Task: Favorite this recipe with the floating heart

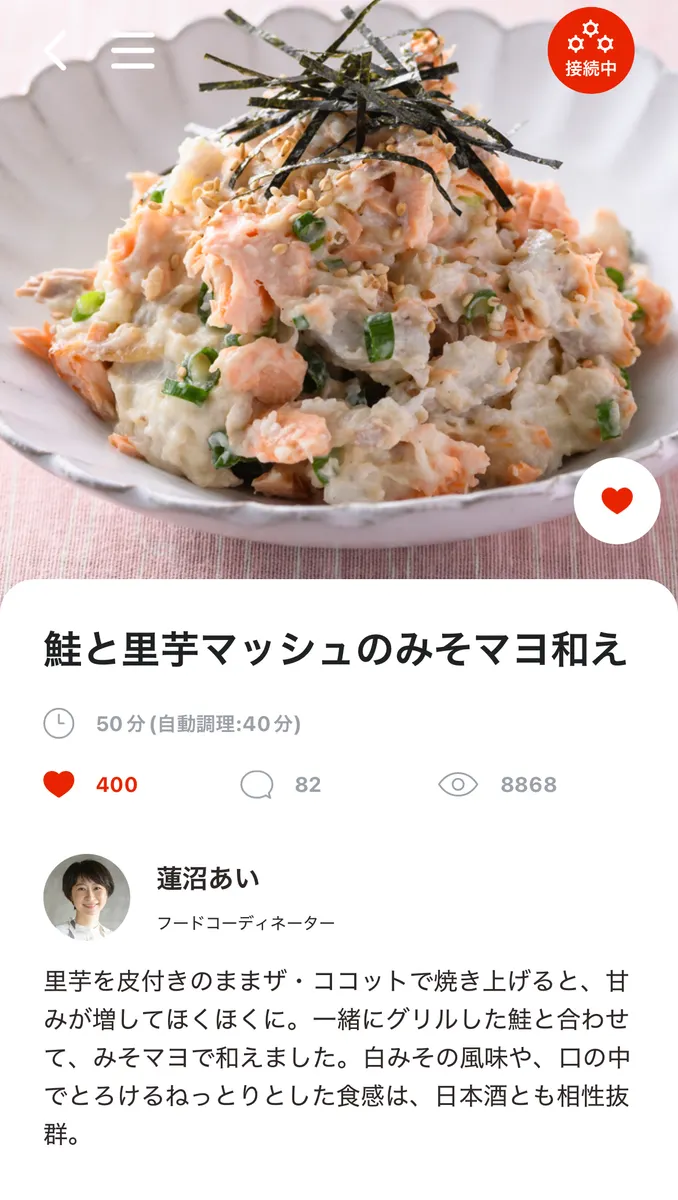Action: tap(617, 500)
